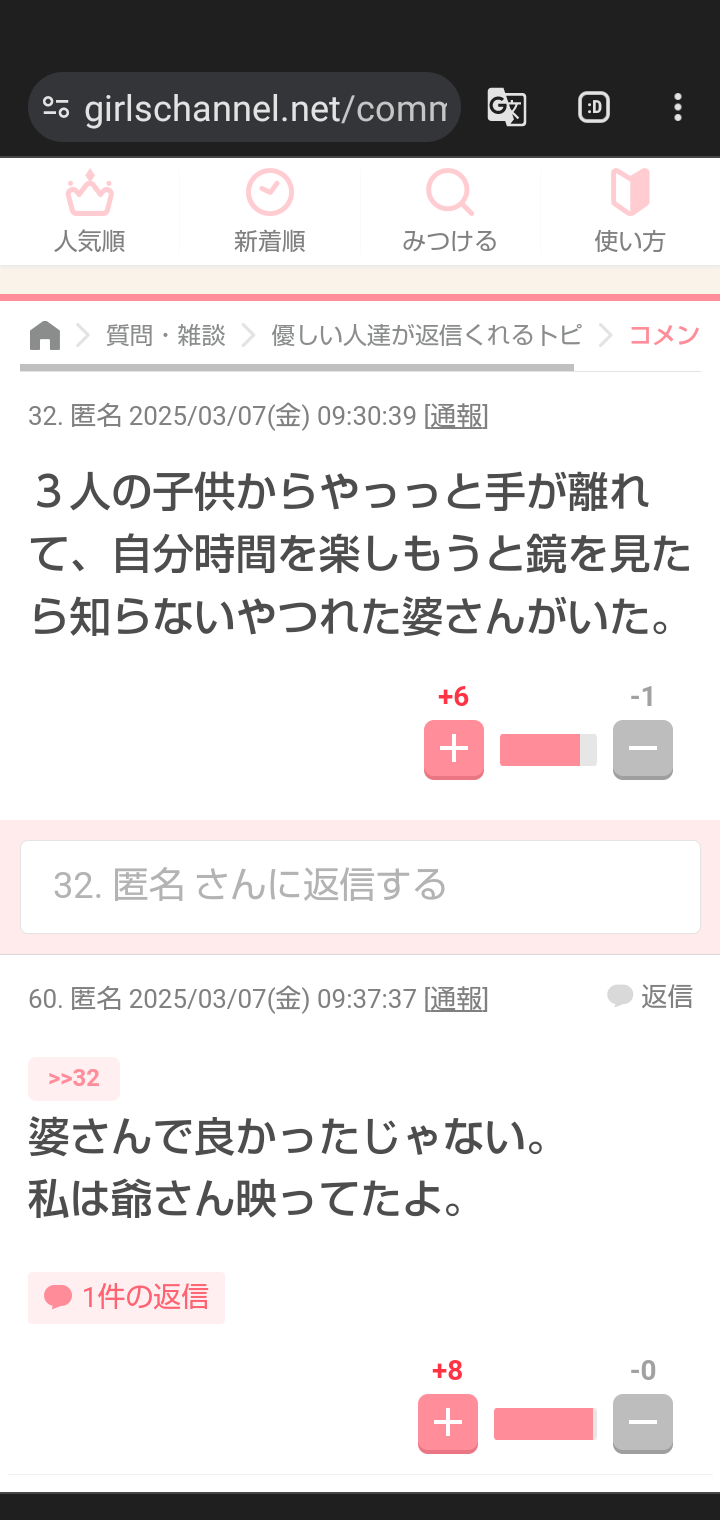Open みつける search
This screenshot has height=1520, width=720.
tap(449, 212)
